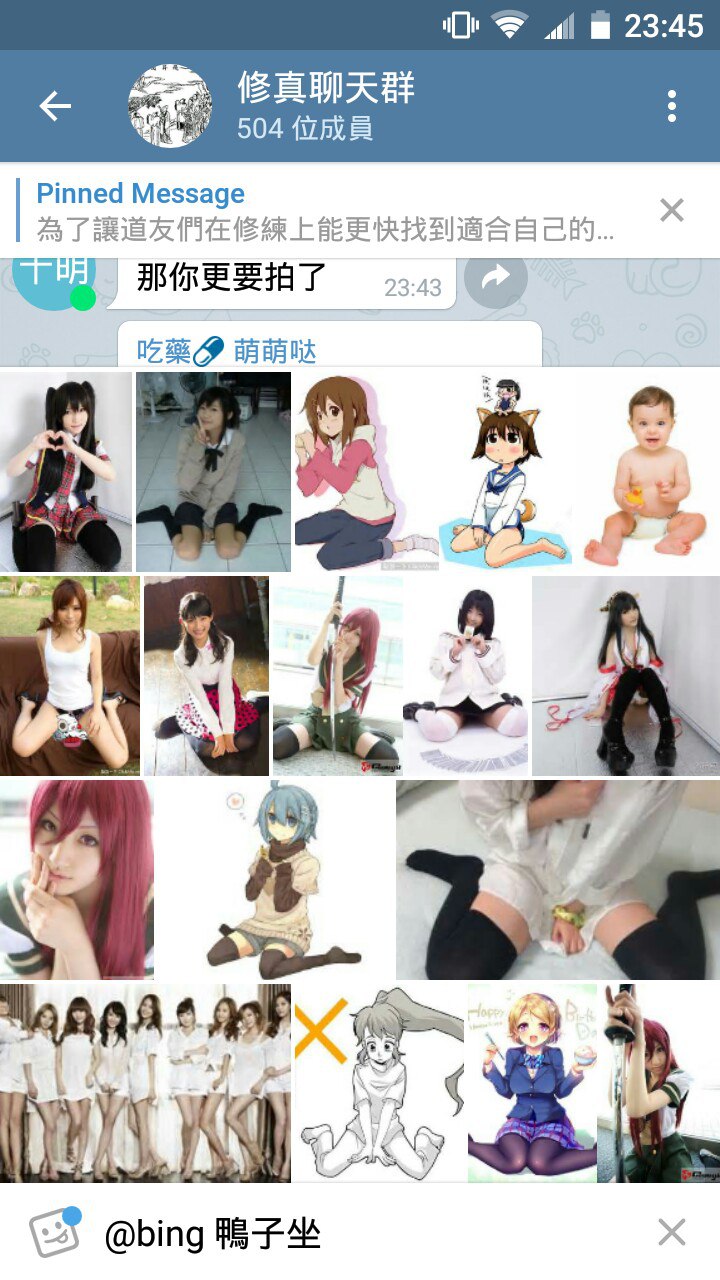720x1280 pixels.
Task: Clear the typed @bing query
Action: pos(671,1233)
